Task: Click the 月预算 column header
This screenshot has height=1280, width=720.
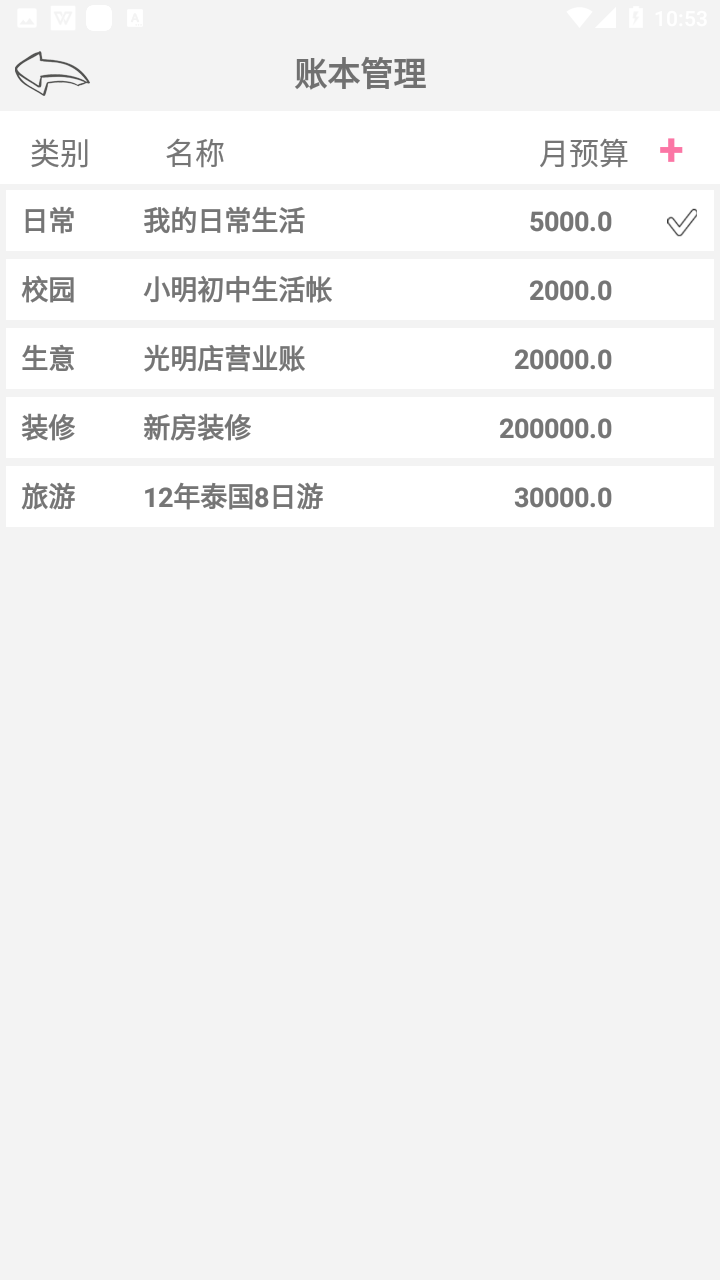Action: tap(584, 152)
